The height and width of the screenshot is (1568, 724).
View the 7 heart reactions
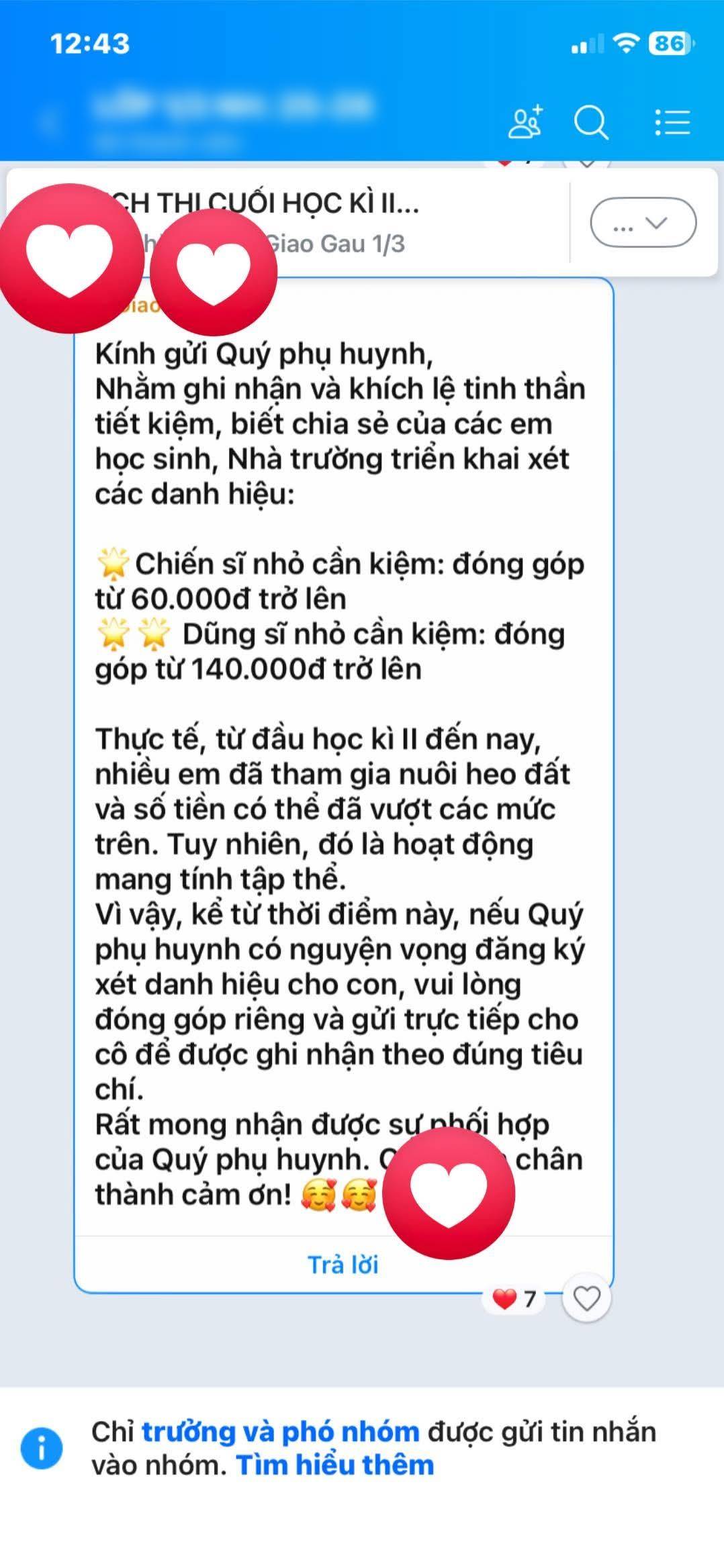(x=514, y=1300)
